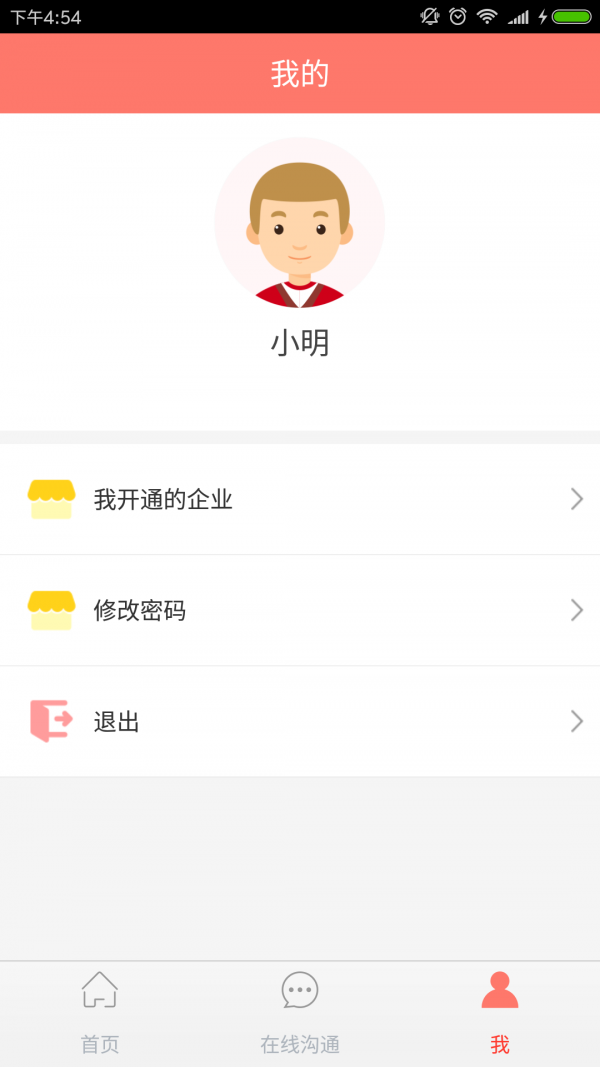Tap 小明's profile avatar
The image size is (600, 1067).
300,222
